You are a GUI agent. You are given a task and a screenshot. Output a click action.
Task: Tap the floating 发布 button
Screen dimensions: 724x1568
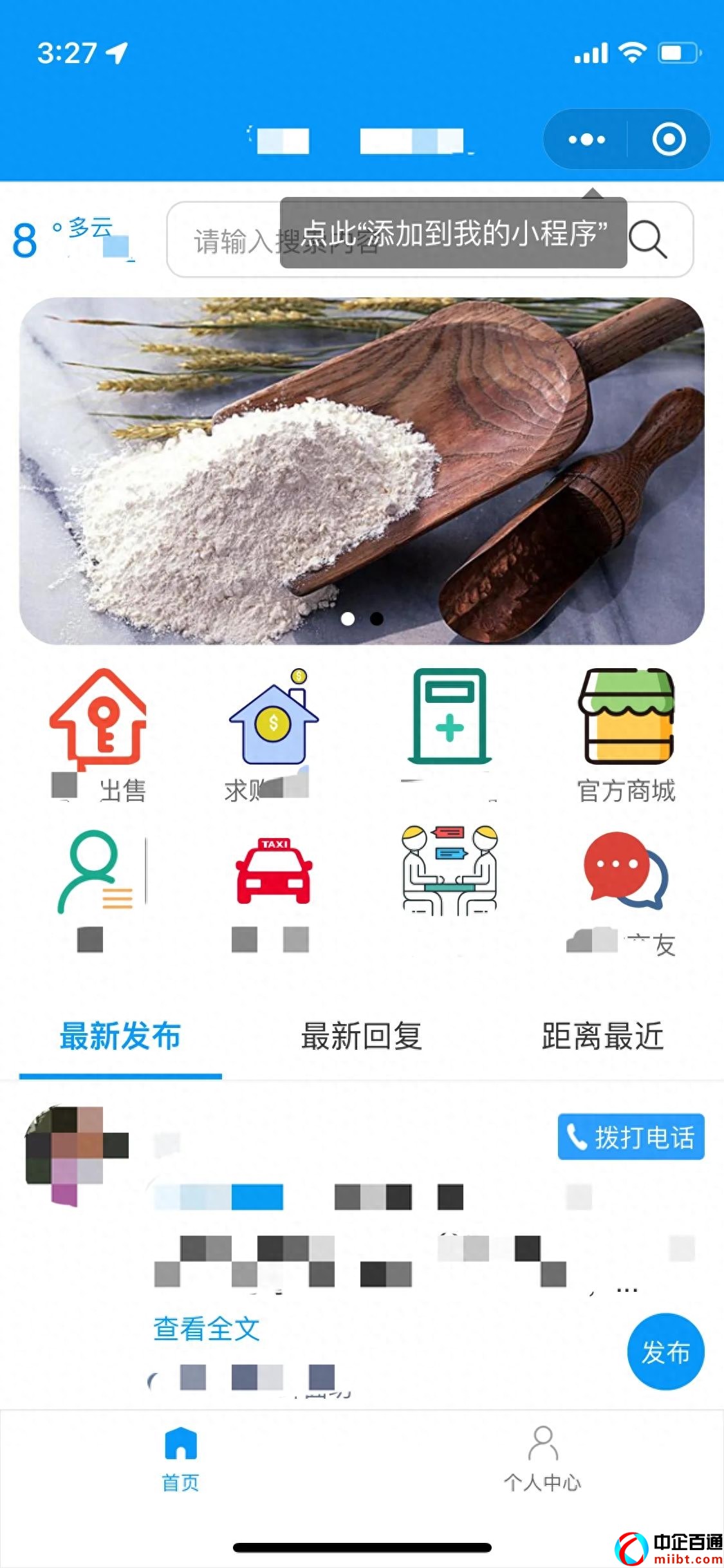tap(665, 1351)
